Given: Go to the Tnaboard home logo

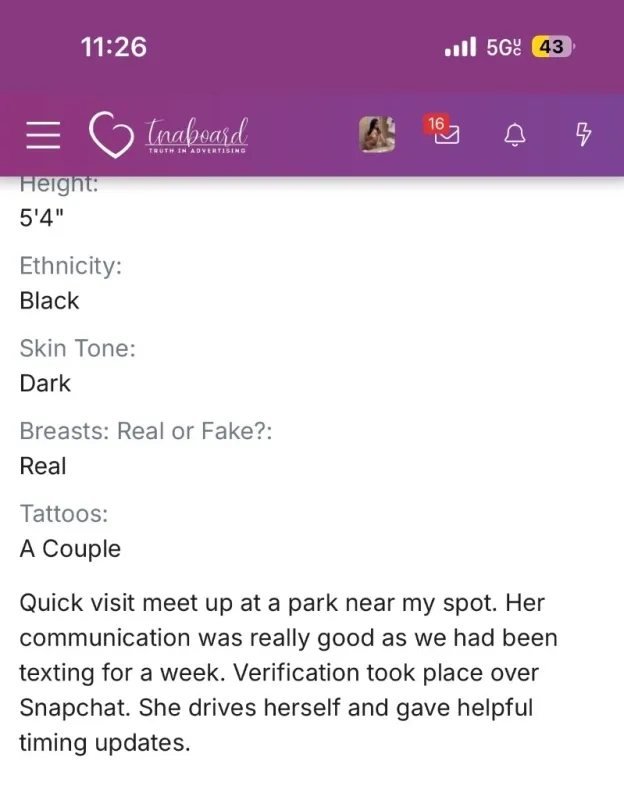Looking at the screenshot, I should coord(168,135).
